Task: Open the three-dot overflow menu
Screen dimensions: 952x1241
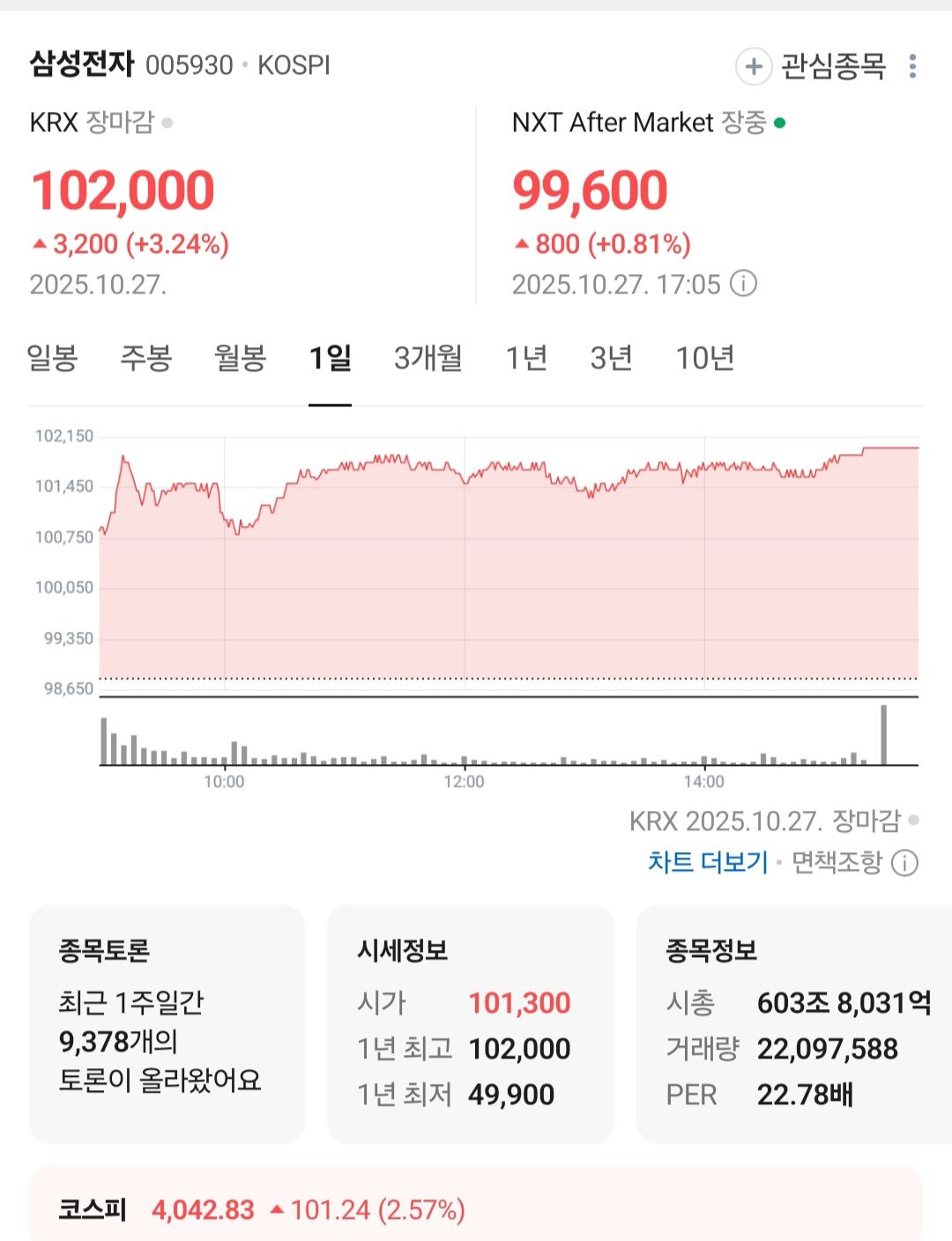Action: 912,66
